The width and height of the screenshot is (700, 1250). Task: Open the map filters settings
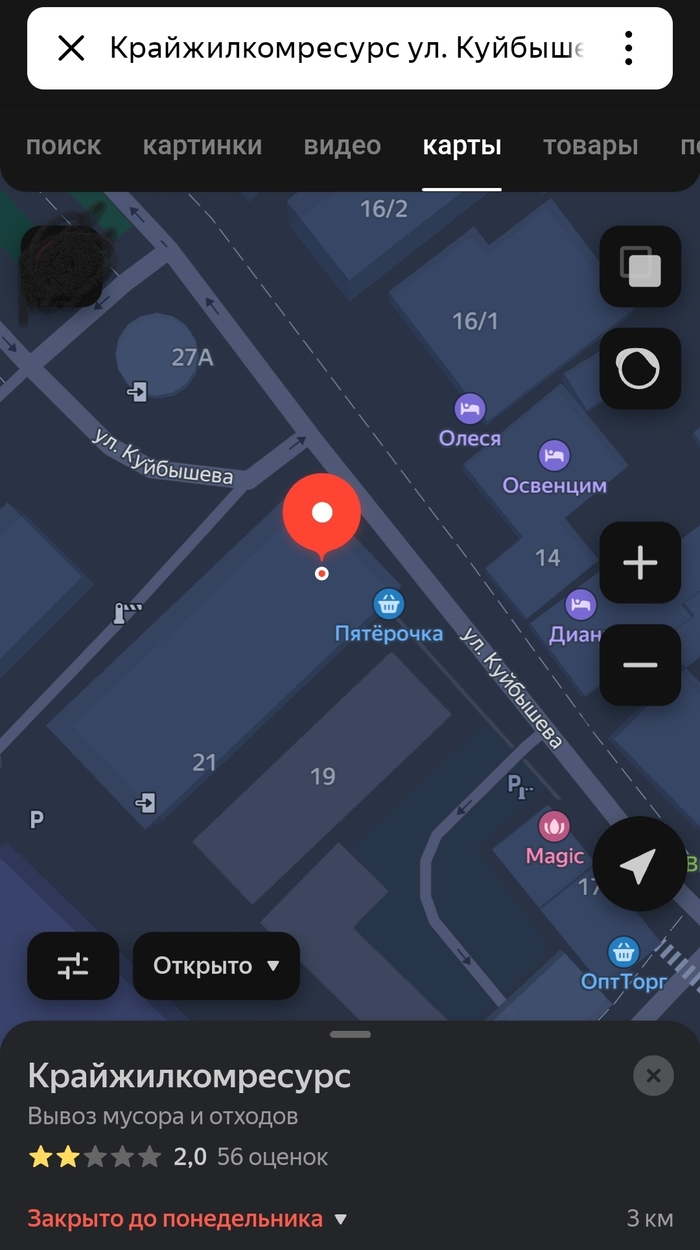[x=73, y=966]
